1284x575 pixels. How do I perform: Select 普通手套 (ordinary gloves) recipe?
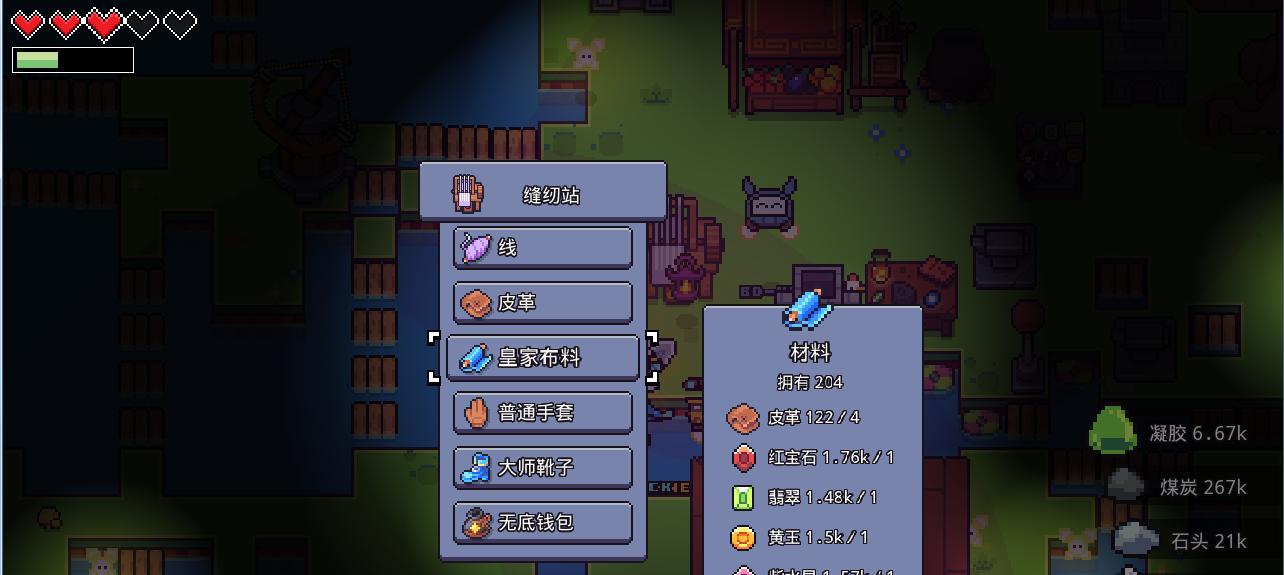543,413
